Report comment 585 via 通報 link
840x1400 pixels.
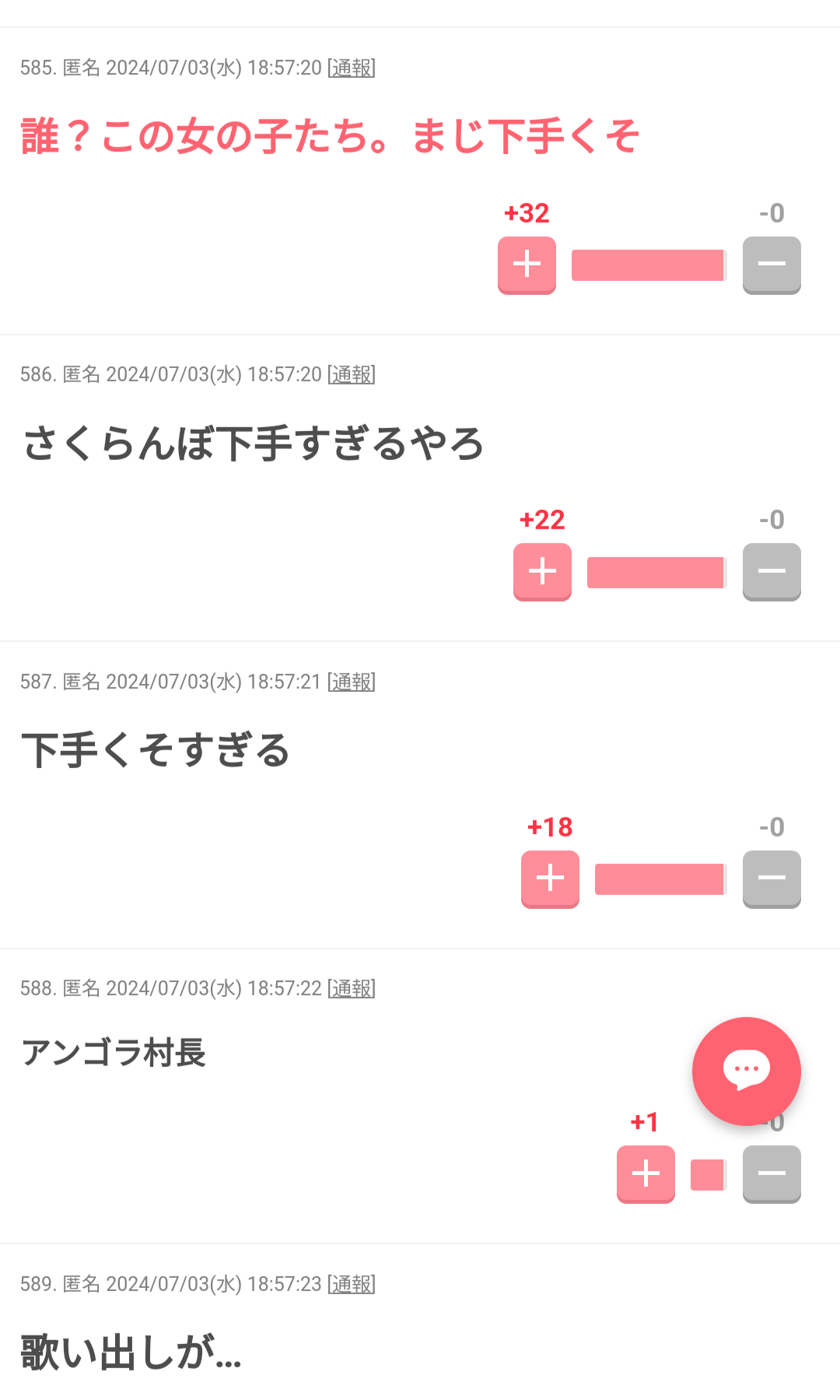point(352,68)
